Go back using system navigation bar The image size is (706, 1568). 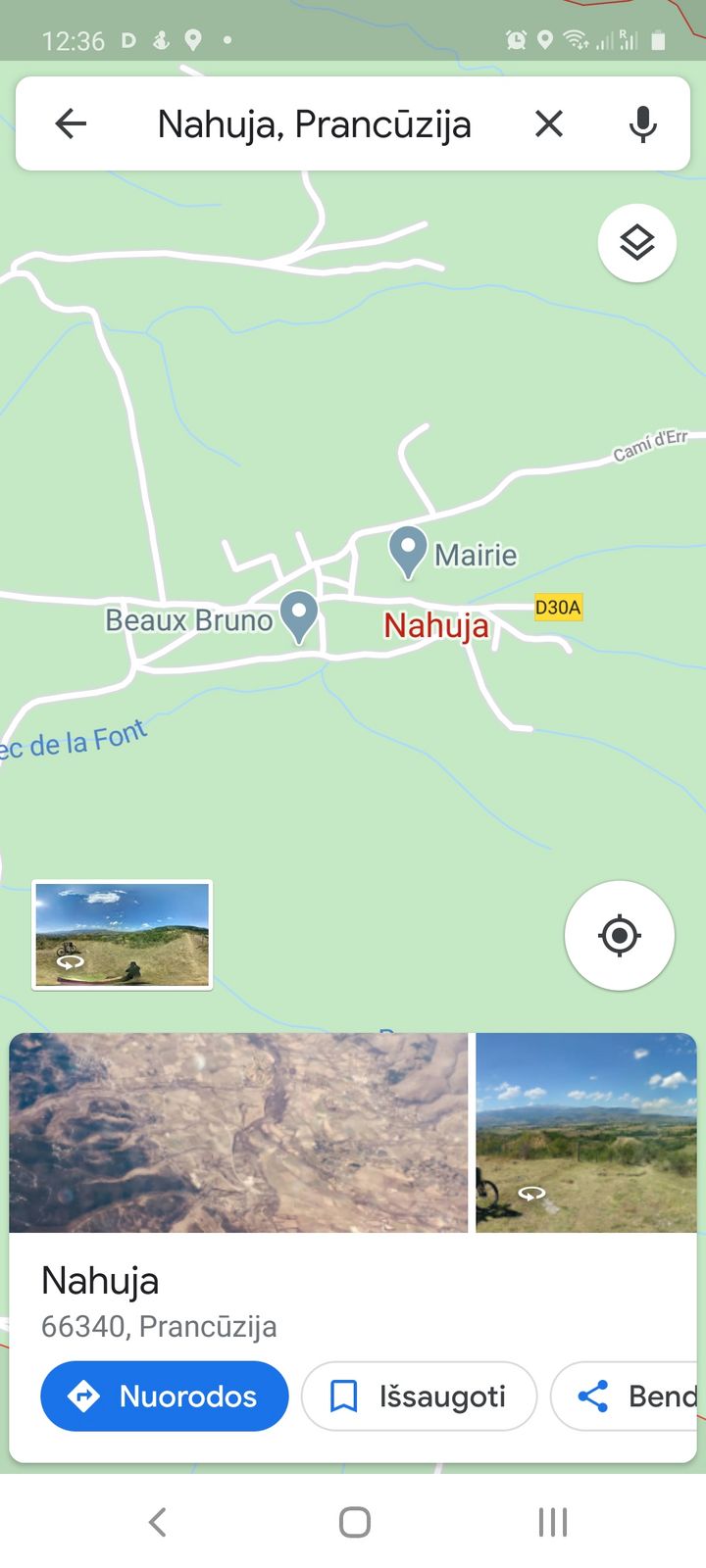pyautogui.click(x=157, y=1522)
